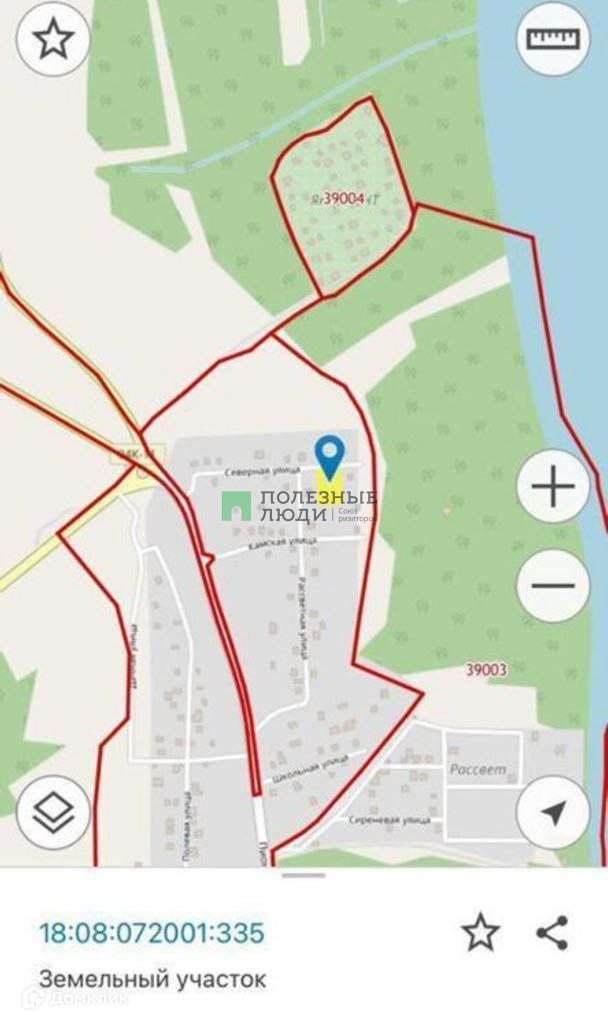The image size is (608, 1024).
Task: Zoom in with the plus button
Action: pyautogui.click(x=553, y=486)
